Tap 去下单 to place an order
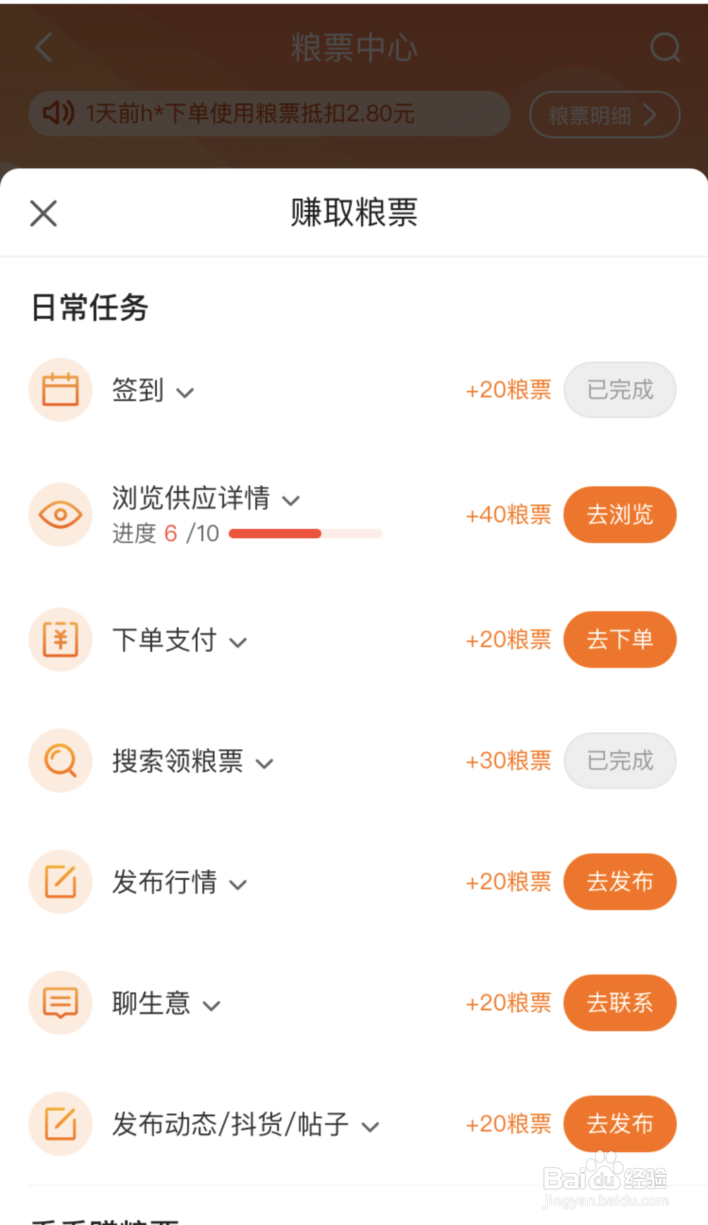Image resolution: width=708 pixels, height=1225 pixels. 620,639
